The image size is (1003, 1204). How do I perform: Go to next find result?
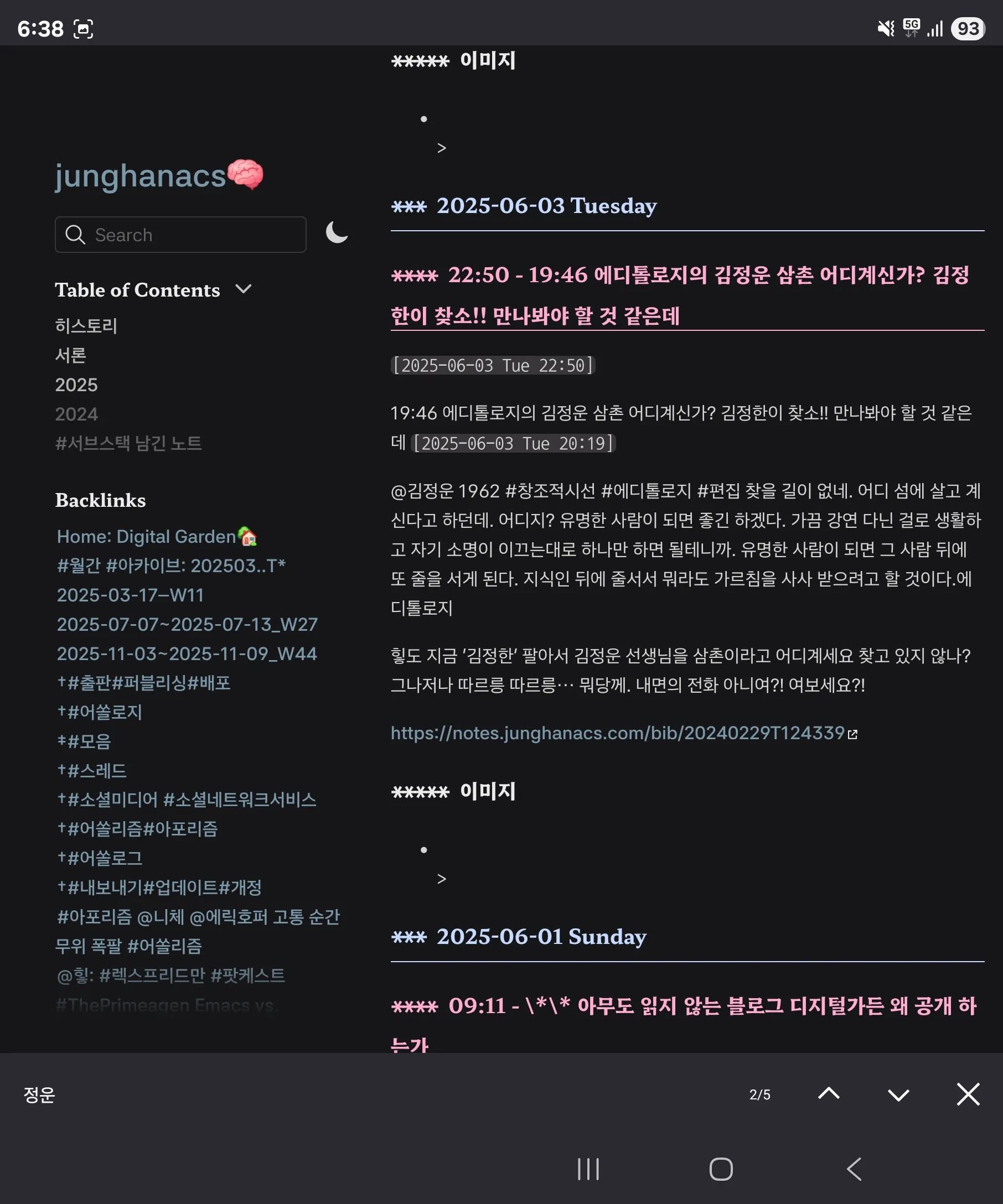pos(898,1094)
